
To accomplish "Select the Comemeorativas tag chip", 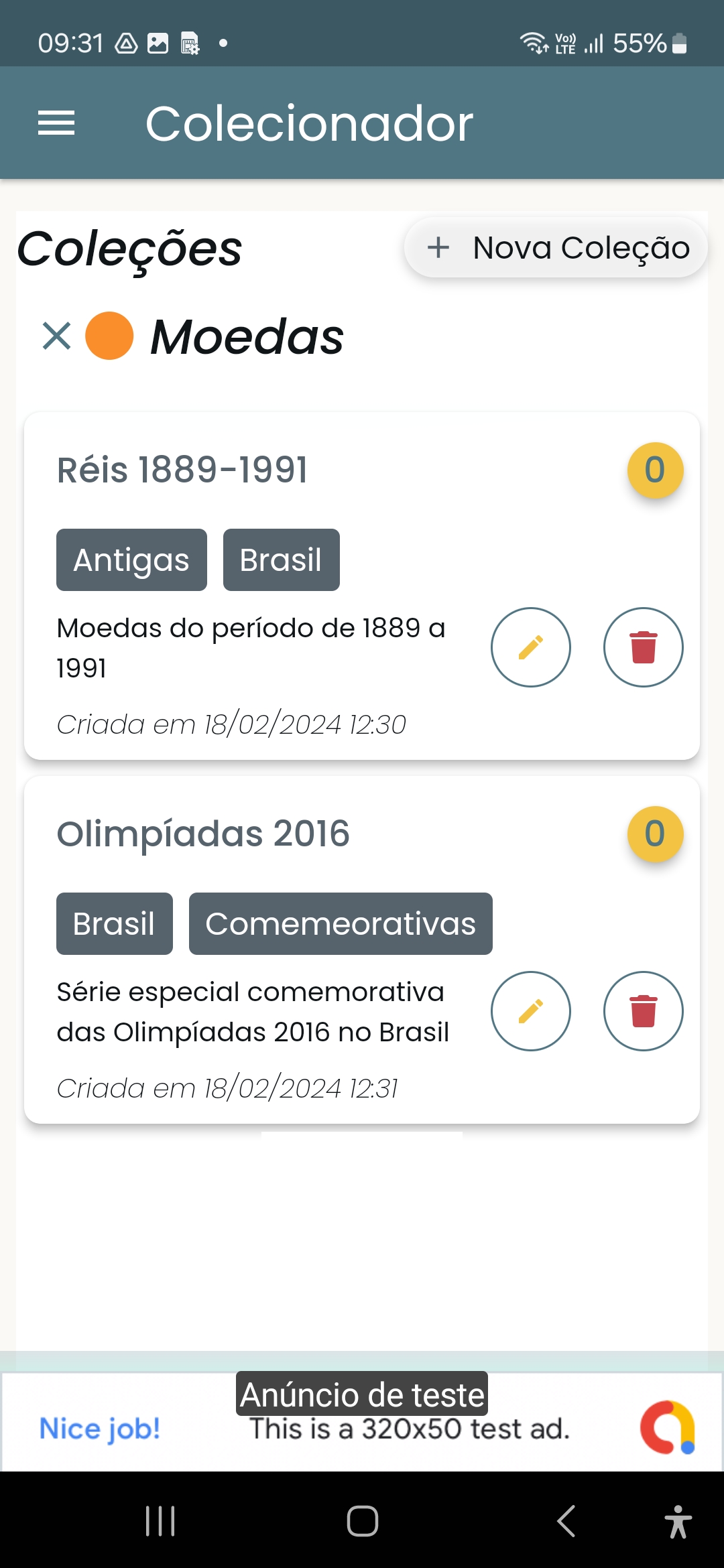I will coord(341,923).
